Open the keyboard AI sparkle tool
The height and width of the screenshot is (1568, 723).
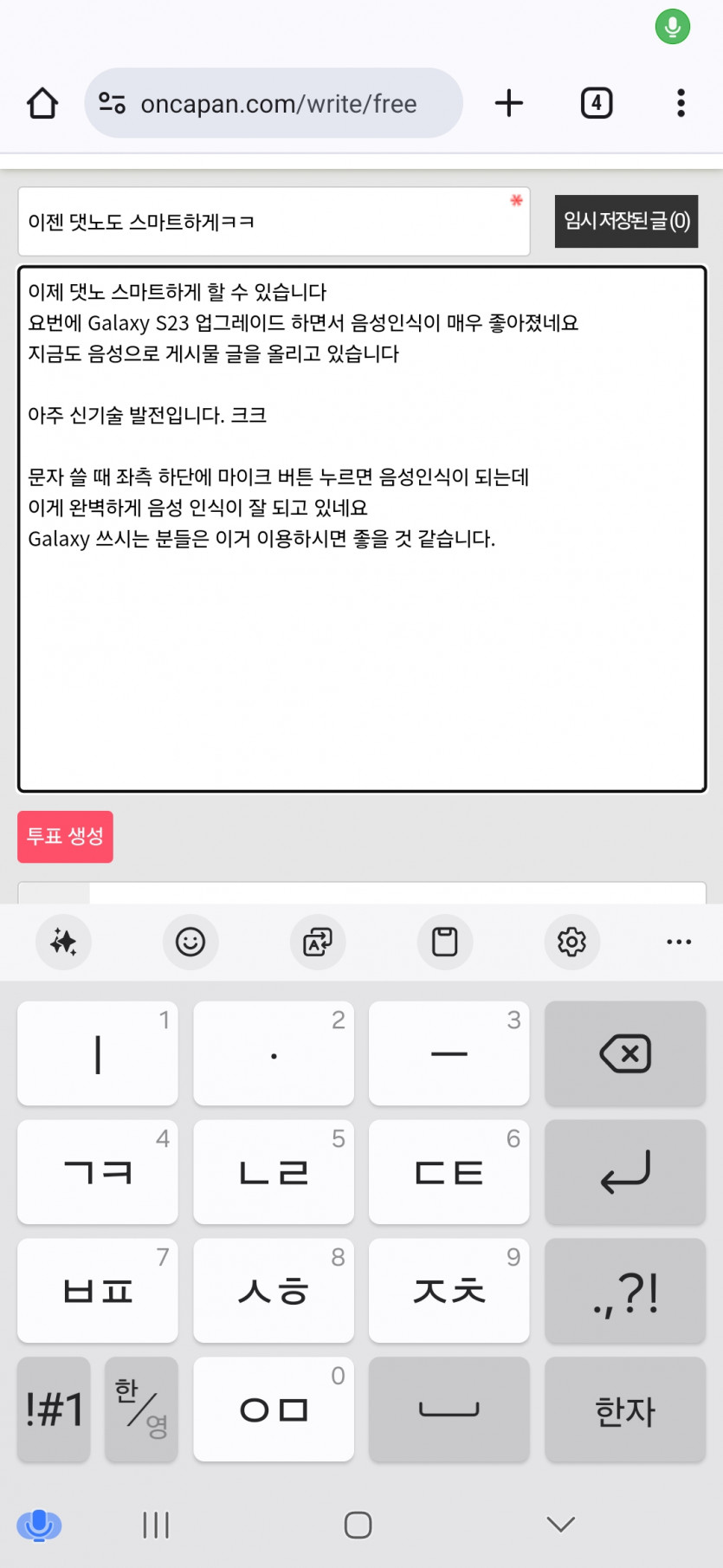point(63,942)
